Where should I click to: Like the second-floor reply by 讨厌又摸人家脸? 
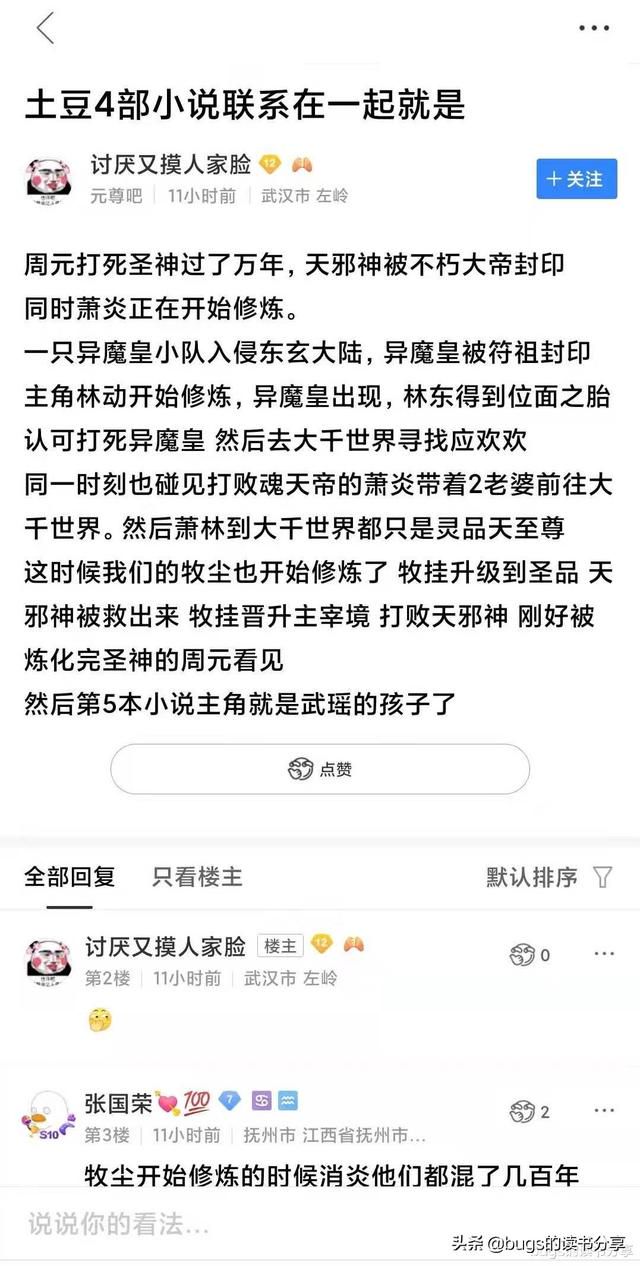529,955
